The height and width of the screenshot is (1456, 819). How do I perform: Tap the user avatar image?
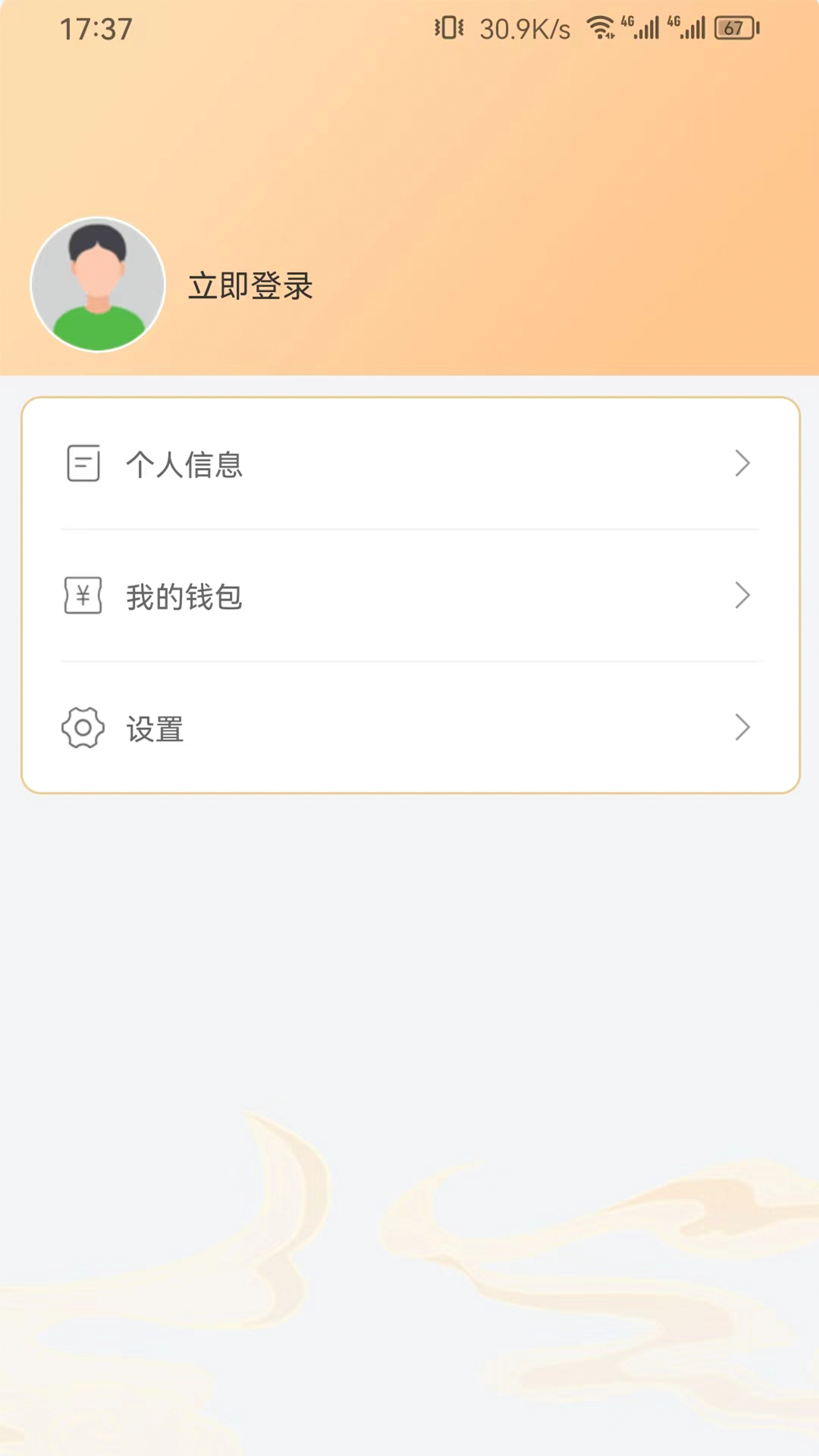(x=97, y=284)
